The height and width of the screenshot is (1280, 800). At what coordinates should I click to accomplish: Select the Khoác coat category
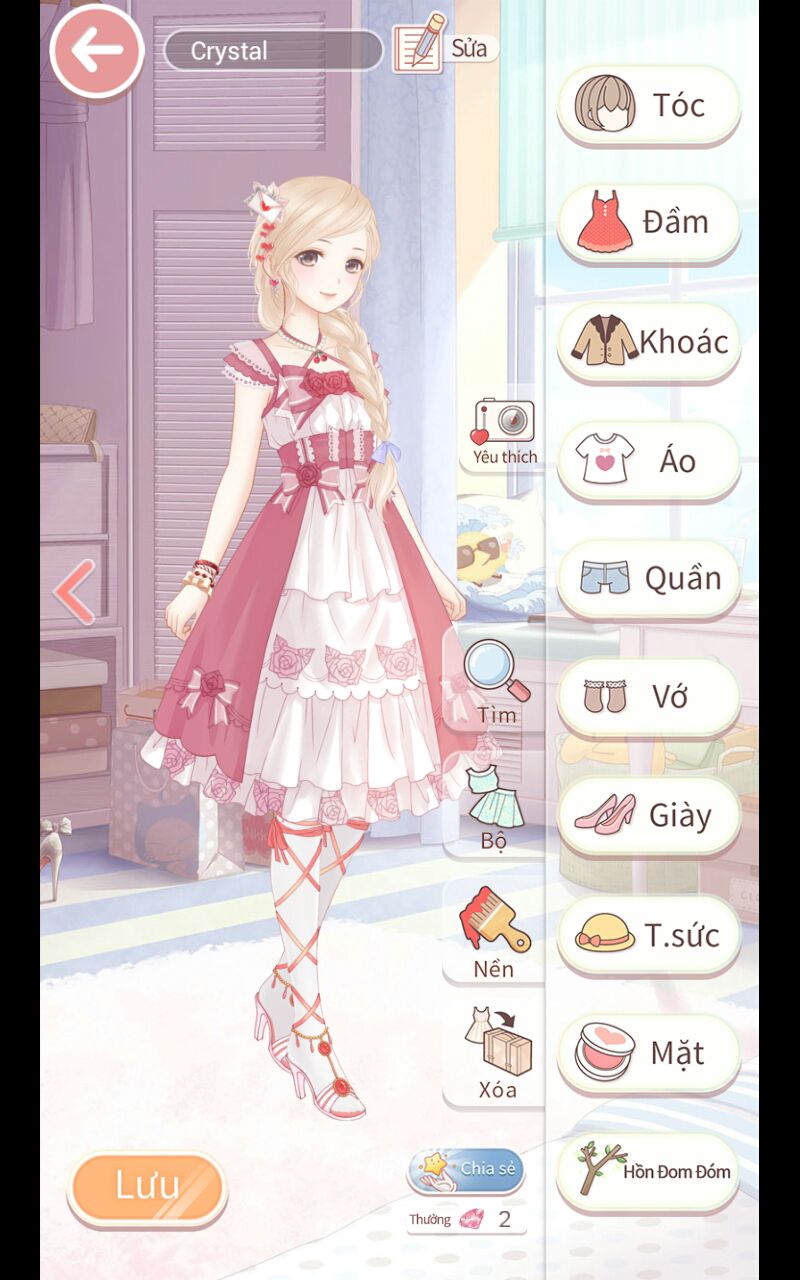tap(649, 341)
